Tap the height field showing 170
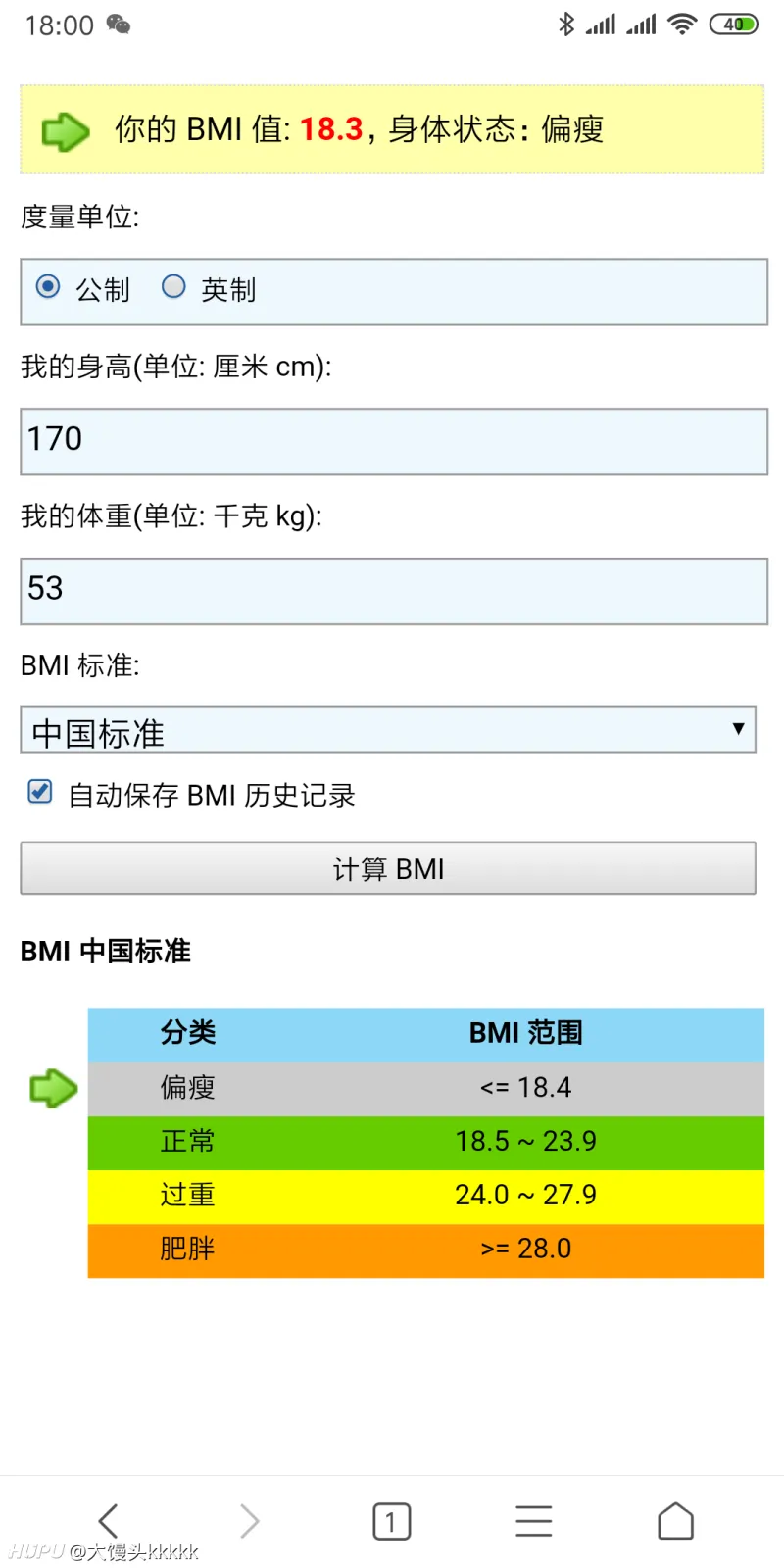The image size is (784, 1568). tap(394, 441)
